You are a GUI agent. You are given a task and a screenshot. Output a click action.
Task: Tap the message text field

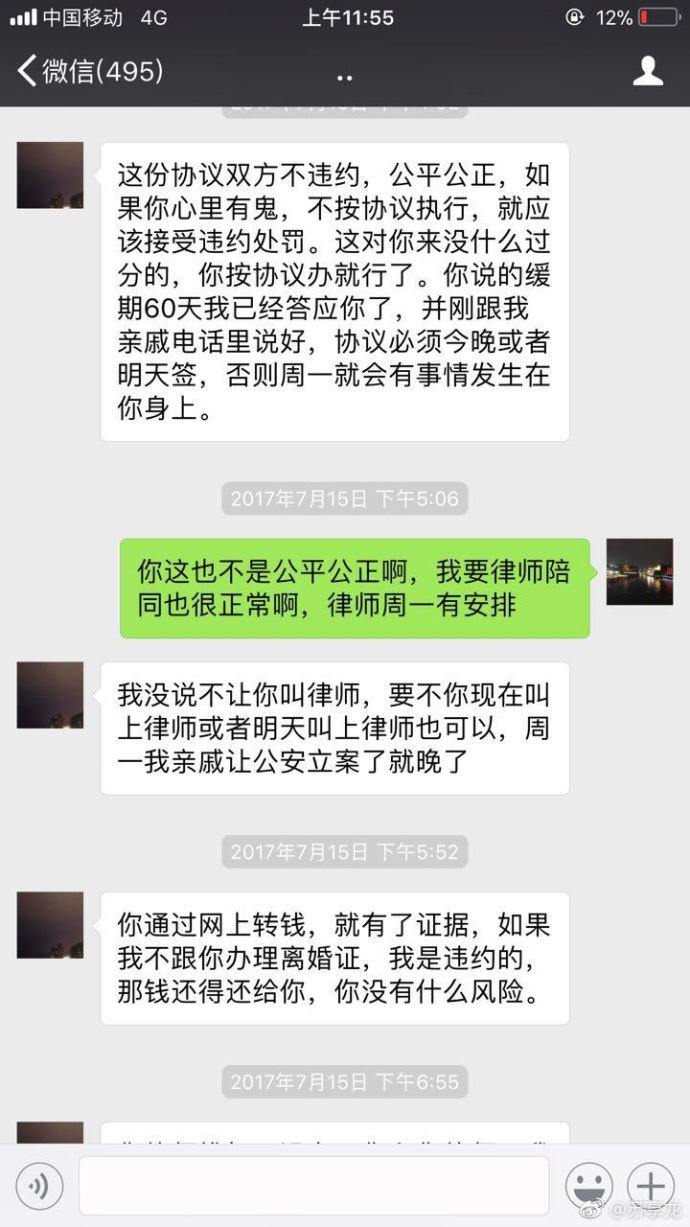pos(314,1186)
